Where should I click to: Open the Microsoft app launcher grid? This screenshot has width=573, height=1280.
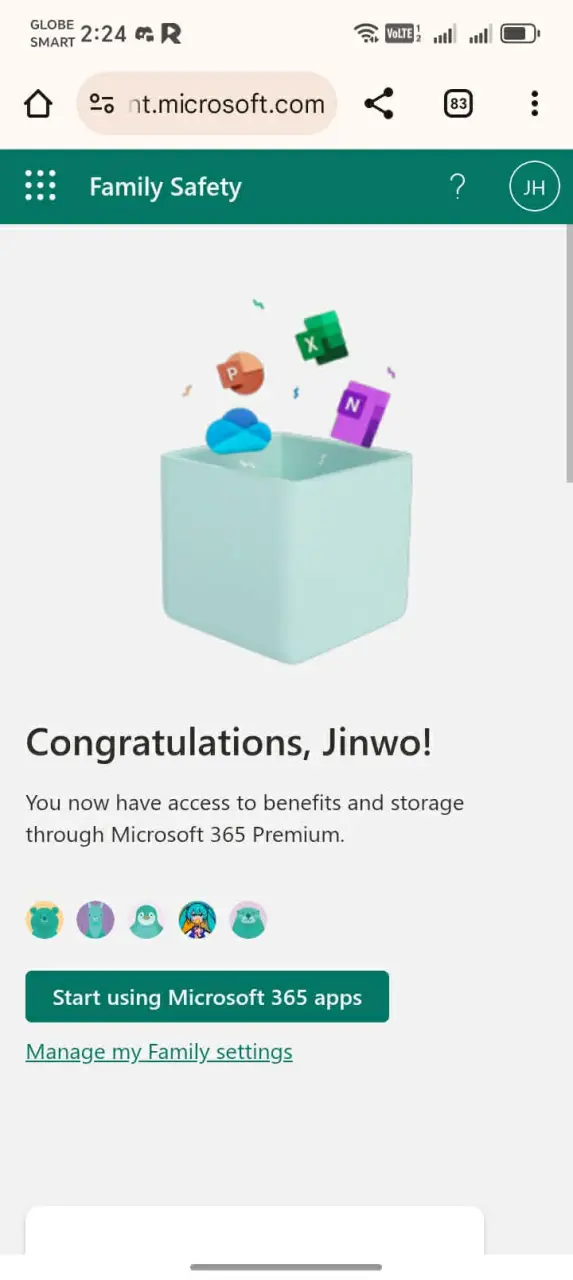click(x=40, y=186)
